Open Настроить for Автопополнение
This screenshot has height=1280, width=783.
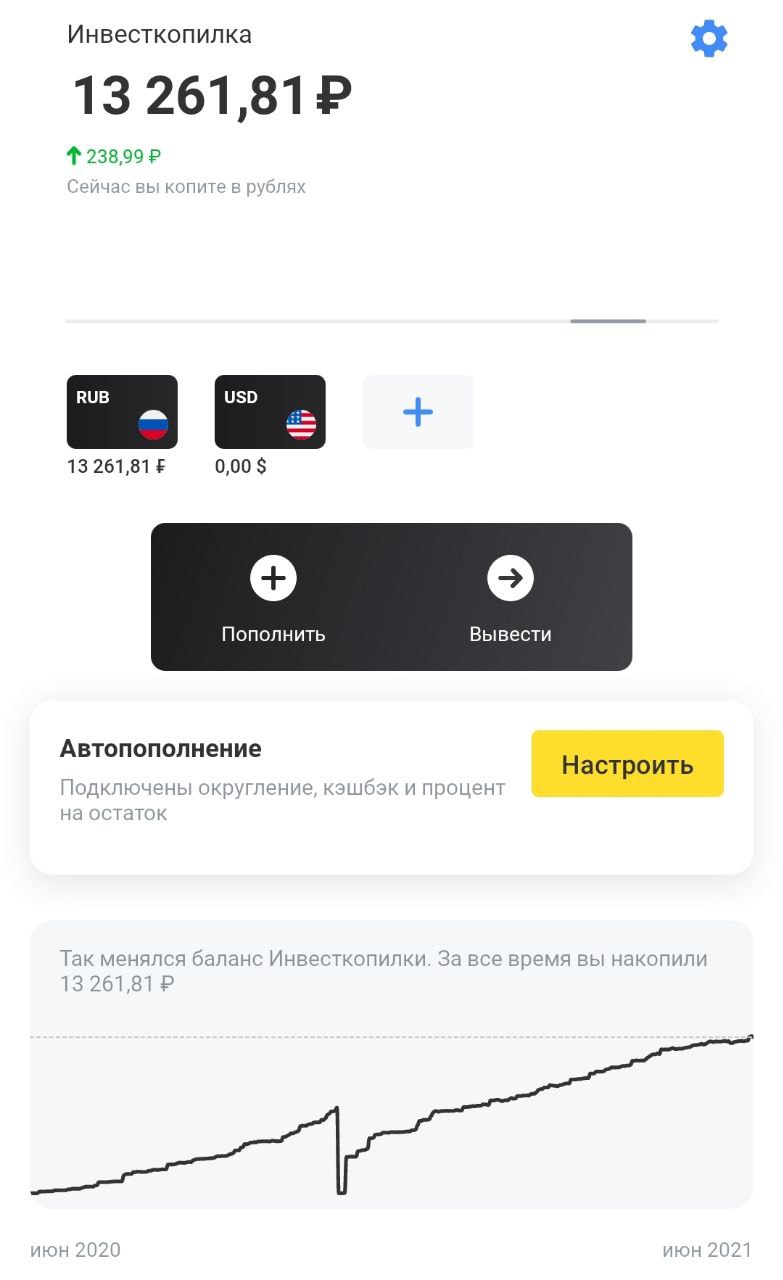point(627,764)
